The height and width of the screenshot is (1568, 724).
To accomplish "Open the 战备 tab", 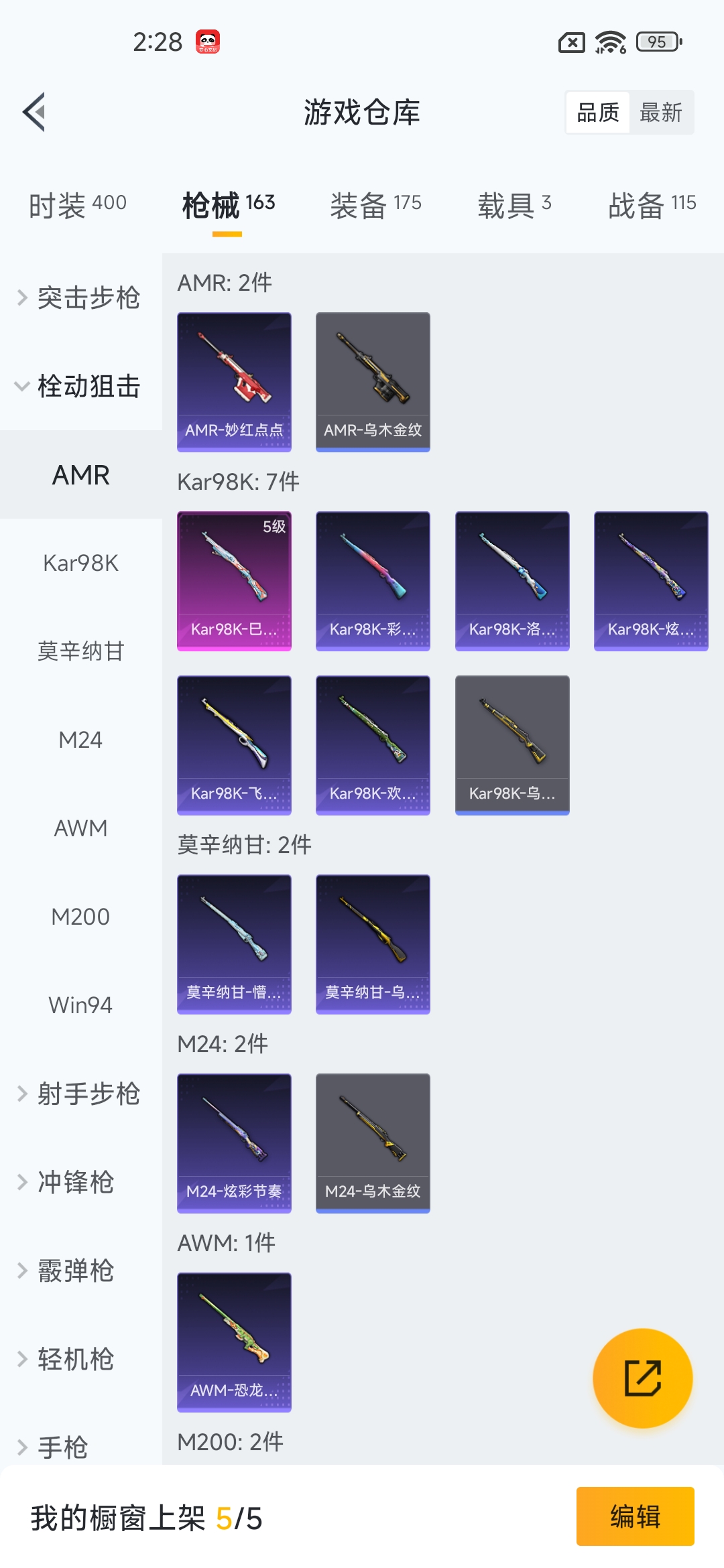I will 652,204.
